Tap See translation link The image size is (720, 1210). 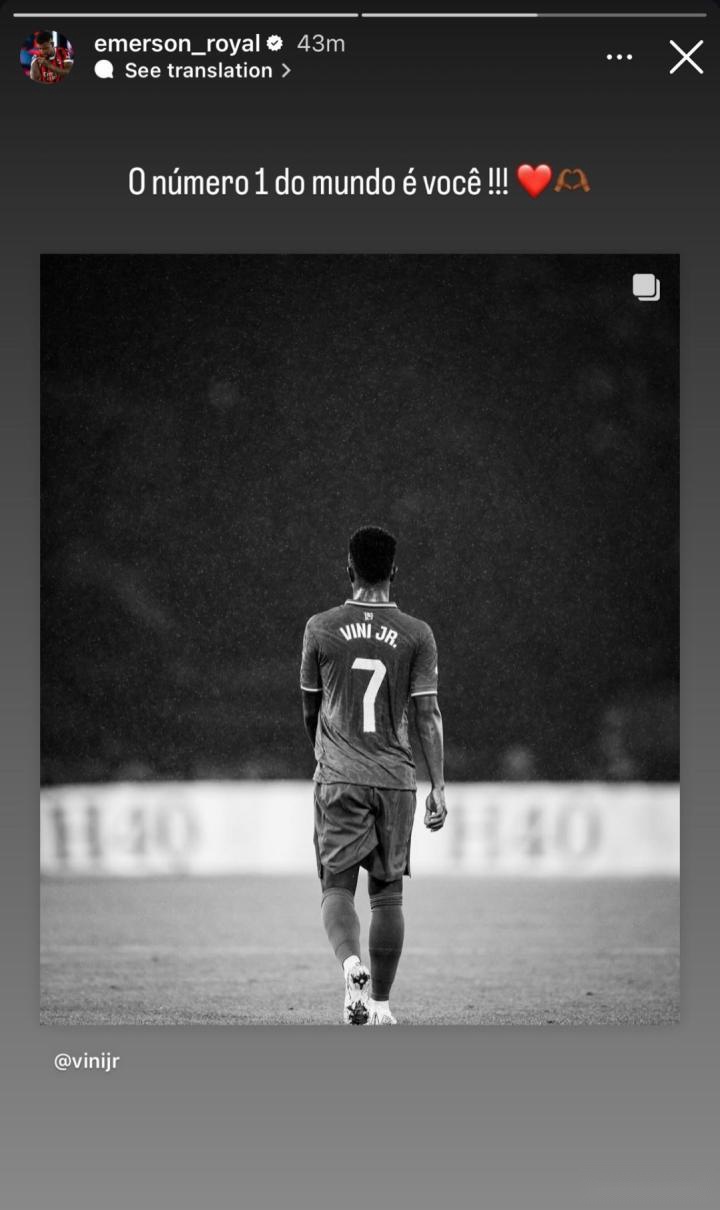(197, 71)
